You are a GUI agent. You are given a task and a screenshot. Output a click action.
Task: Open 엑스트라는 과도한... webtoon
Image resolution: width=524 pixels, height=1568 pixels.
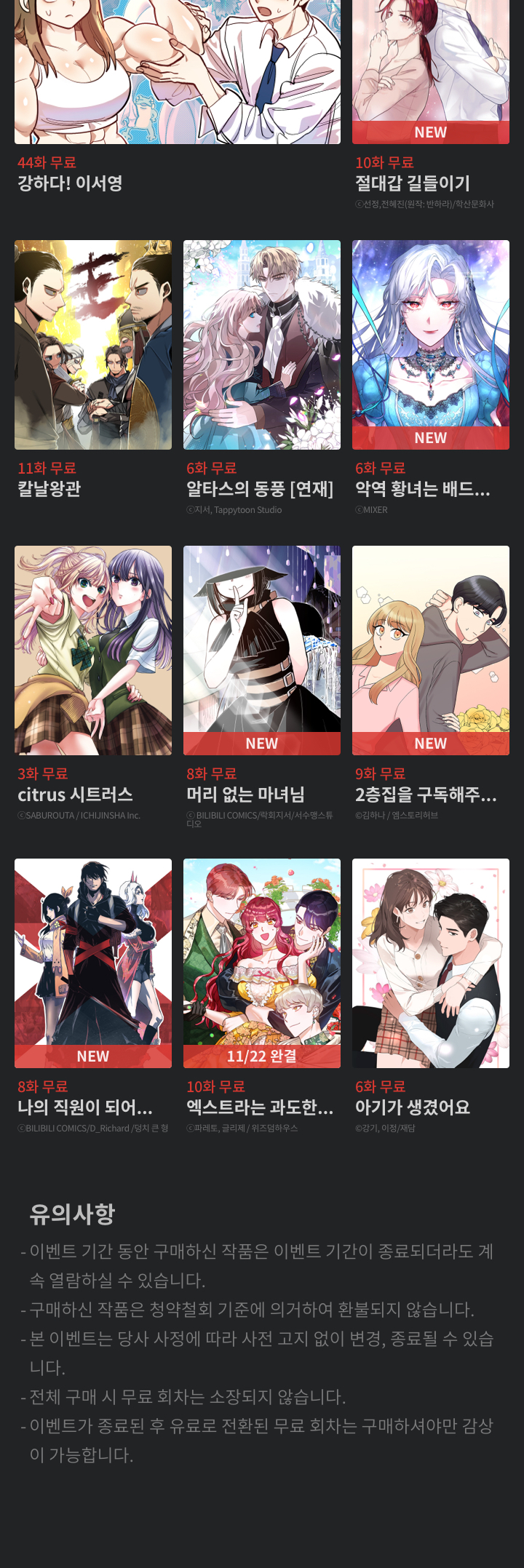[262, 963]
